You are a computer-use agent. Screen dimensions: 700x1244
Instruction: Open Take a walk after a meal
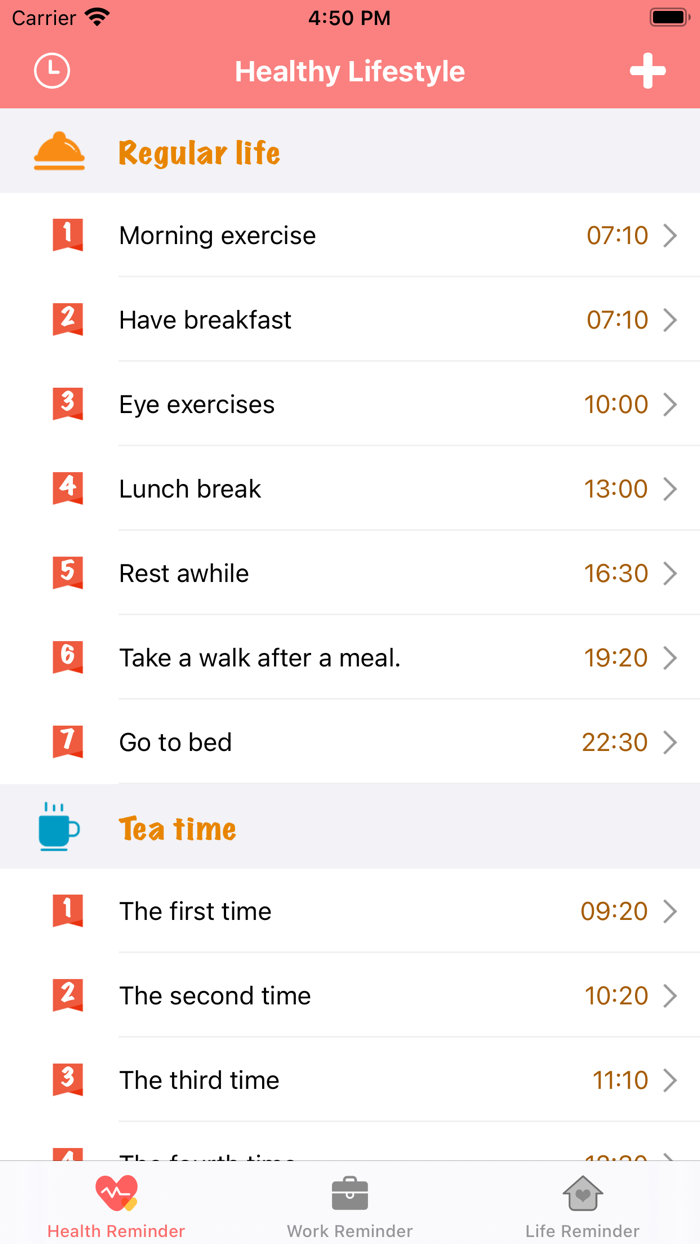(350, 658)
